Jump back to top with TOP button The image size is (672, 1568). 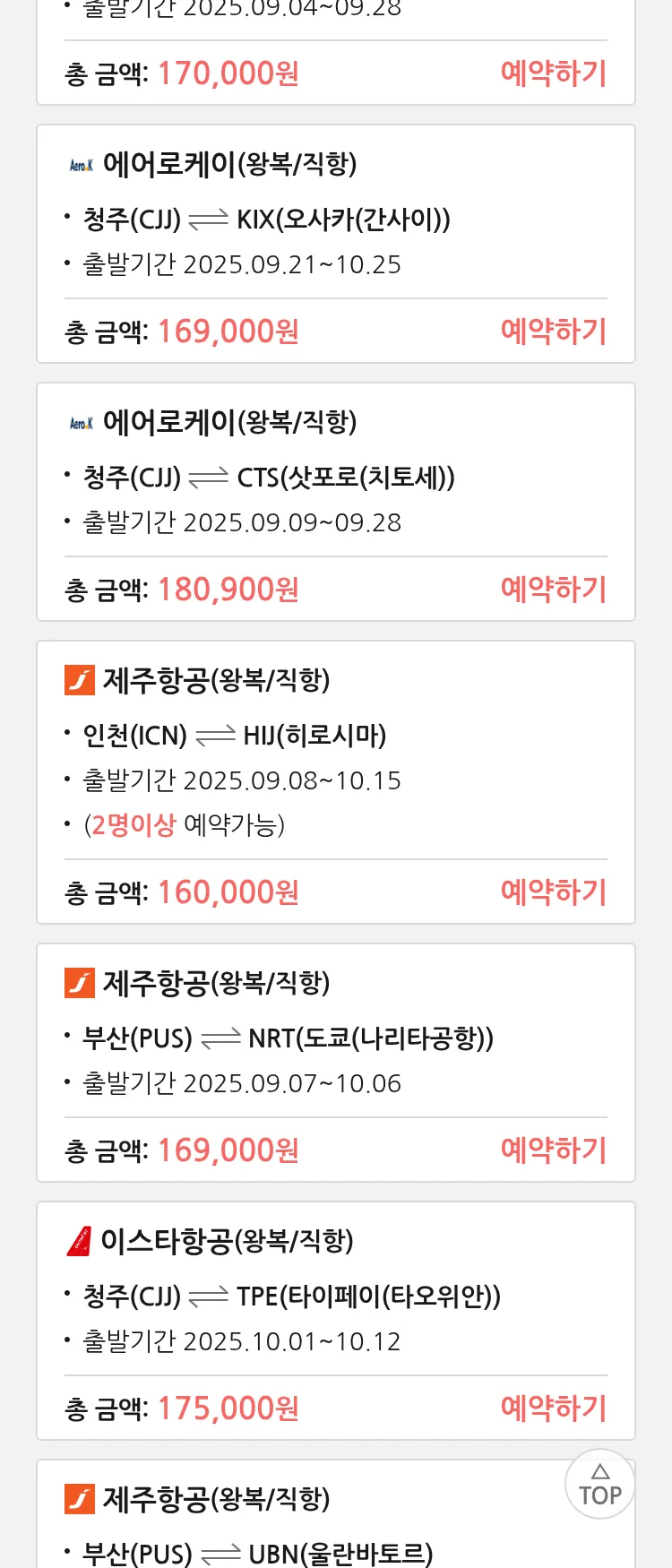coord(599,1485)
